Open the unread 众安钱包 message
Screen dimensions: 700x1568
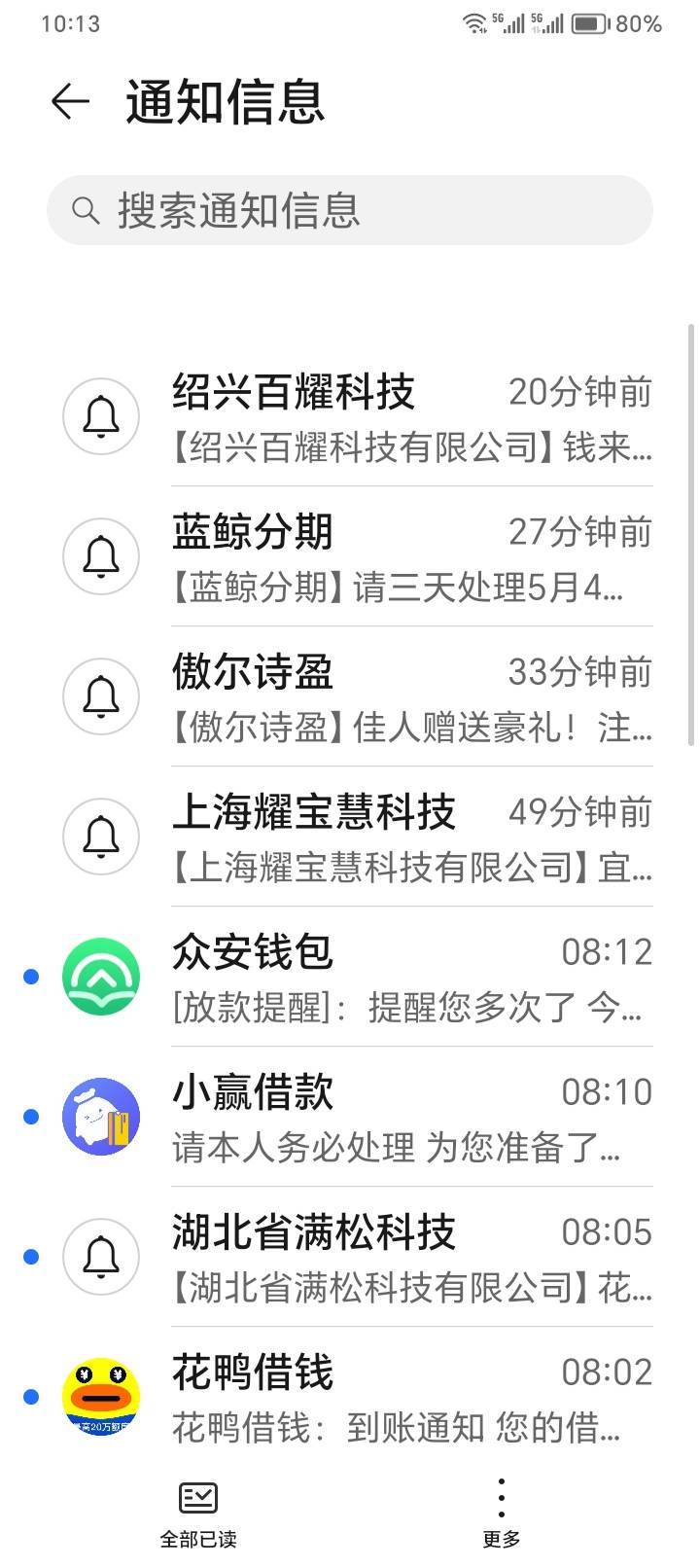[350, 977]
